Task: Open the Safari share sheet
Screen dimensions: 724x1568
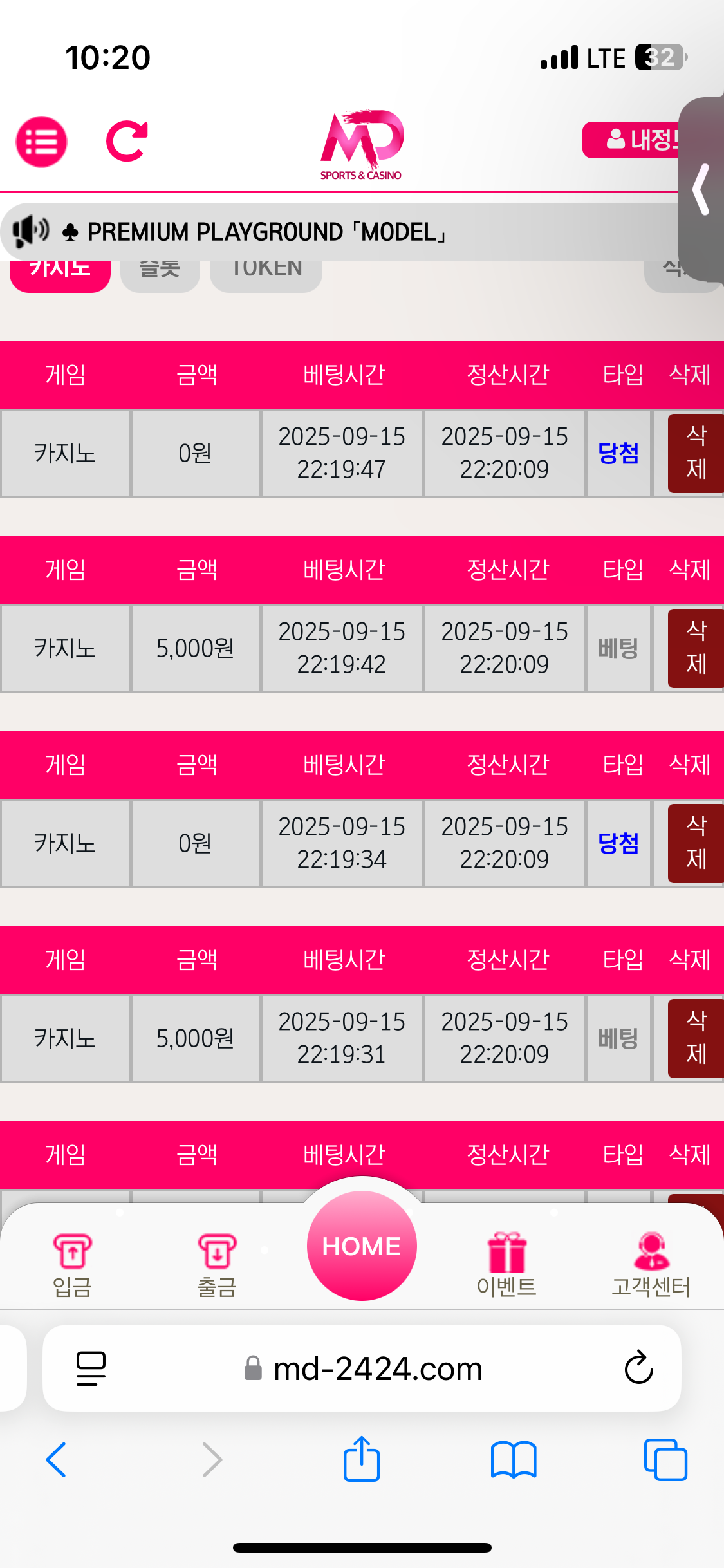Action: coord(362,1460)
